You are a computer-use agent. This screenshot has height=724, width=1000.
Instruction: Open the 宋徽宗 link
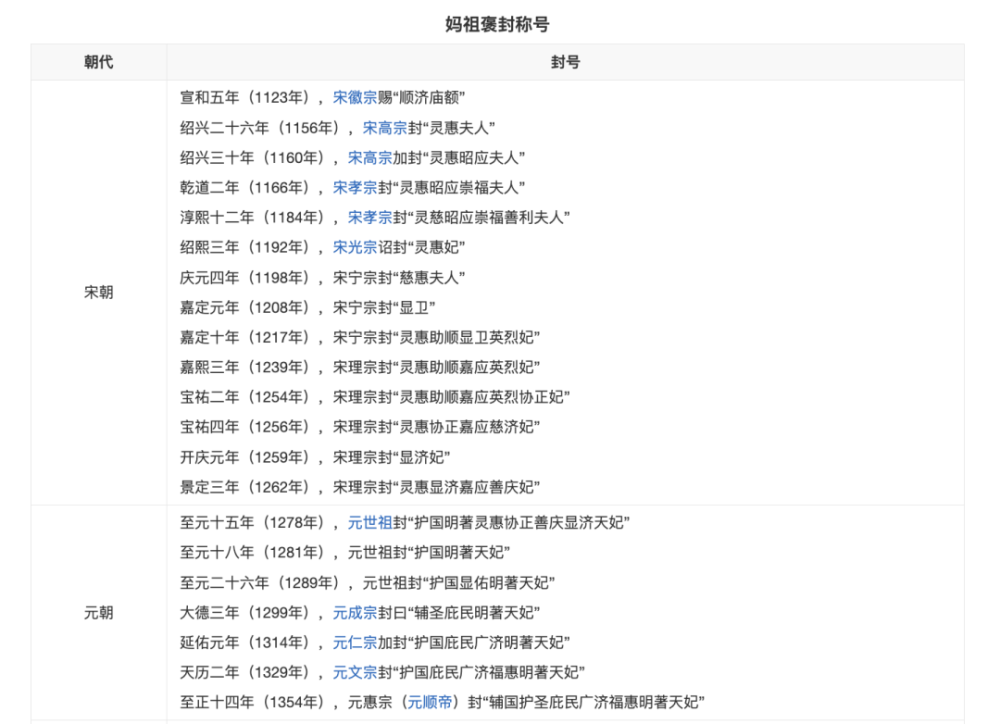point(355,97)
